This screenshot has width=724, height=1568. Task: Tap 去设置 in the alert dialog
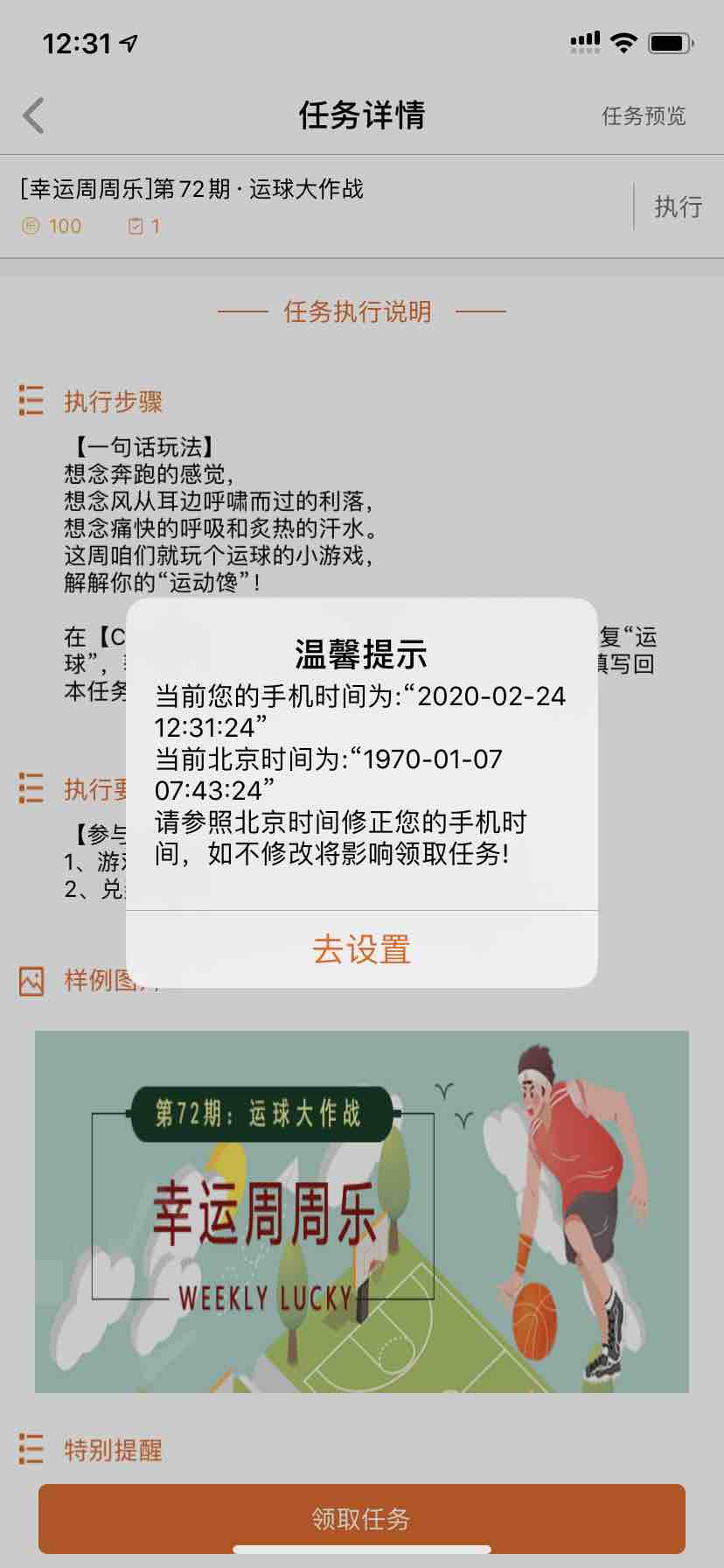[361, 949]
